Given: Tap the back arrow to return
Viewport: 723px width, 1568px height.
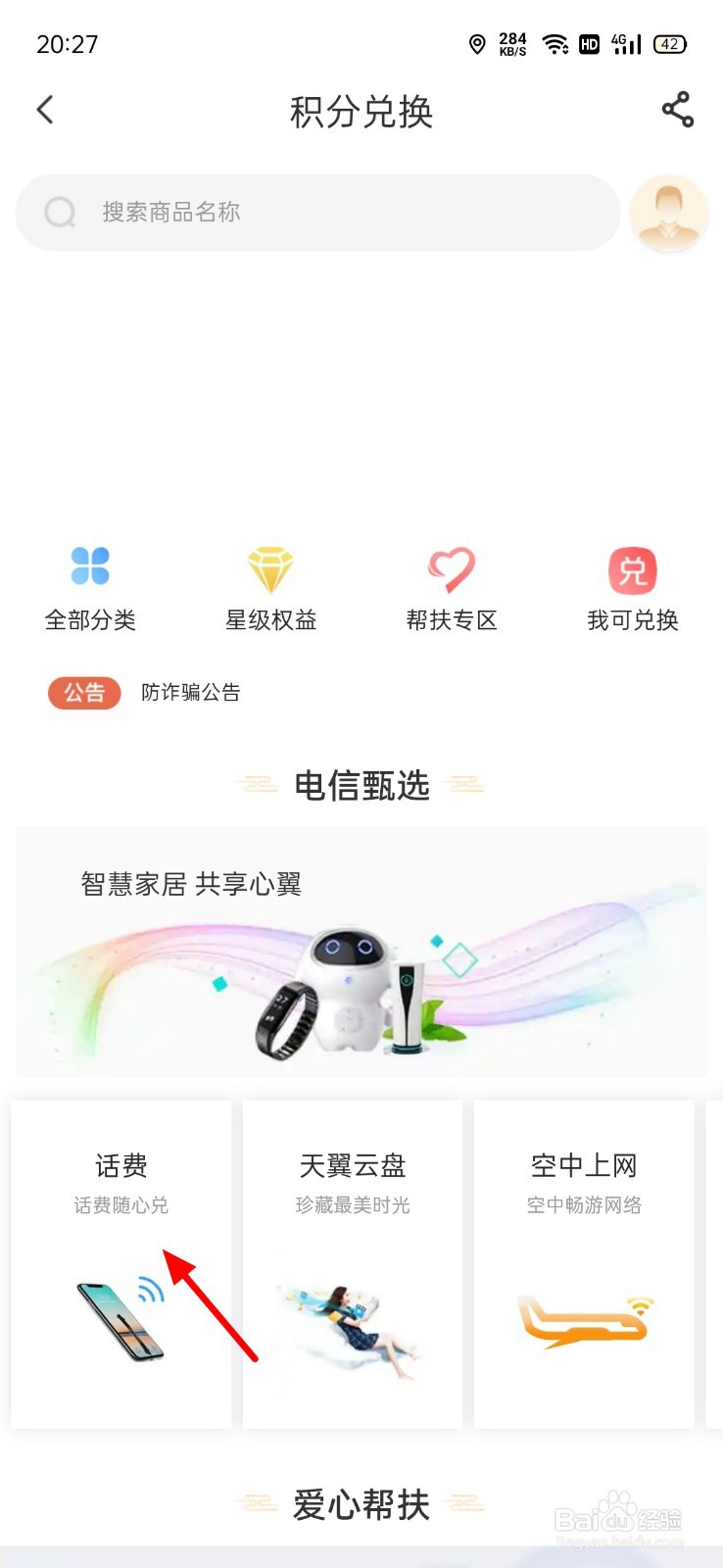Looking at the screenshot, I should pos(44,110).
